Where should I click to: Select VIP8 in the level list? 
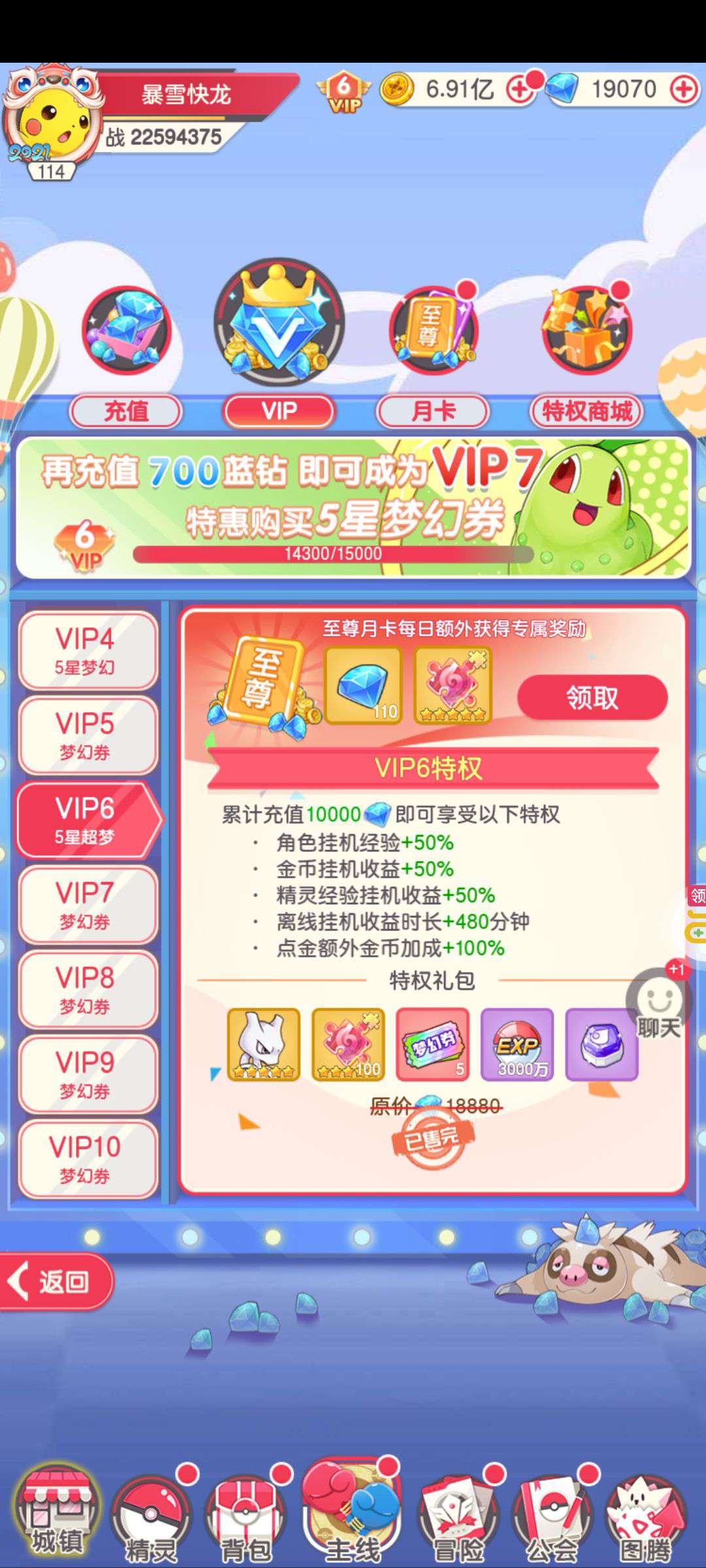pyautogui.click(x=88, y=989)
